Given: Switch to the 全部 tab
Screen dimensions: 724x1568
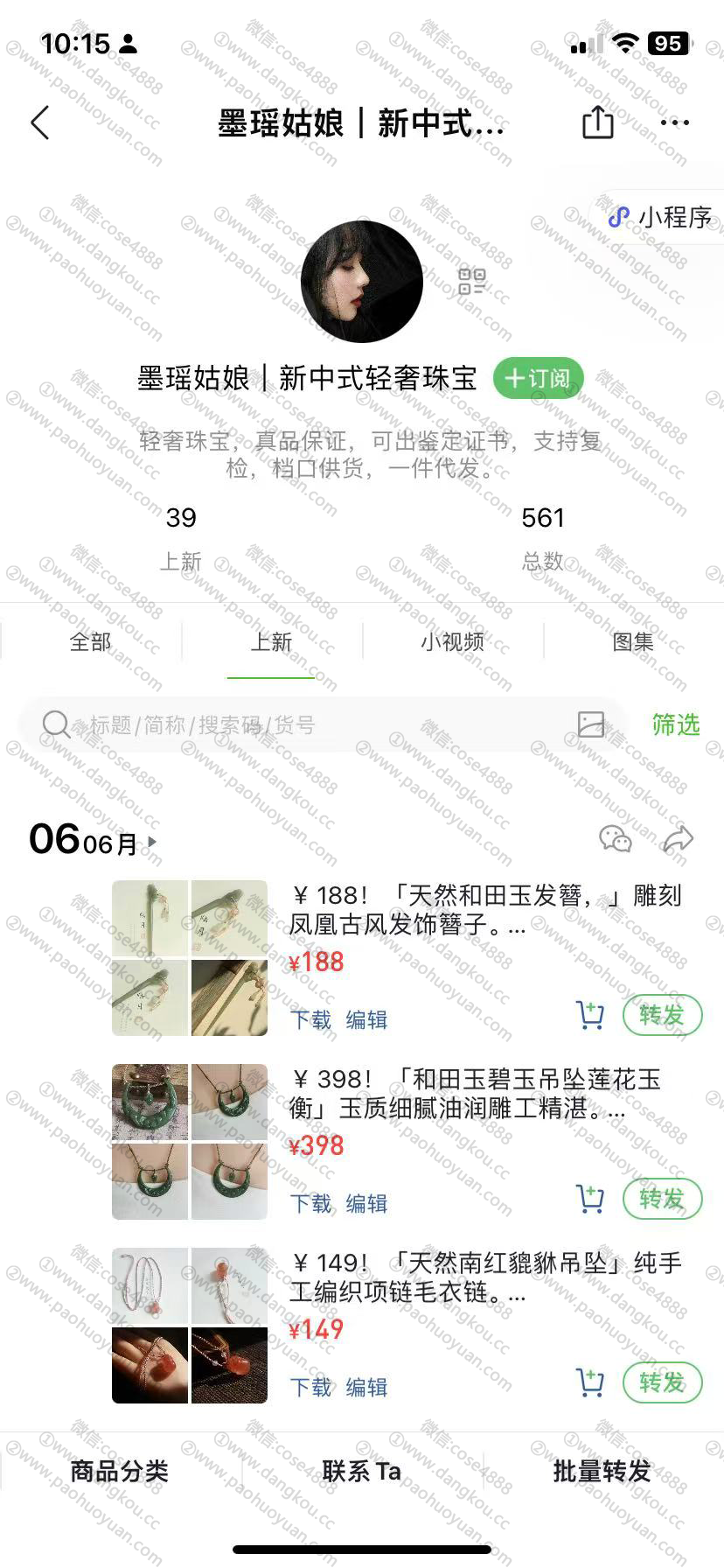Looking at the screenshot, I should pos(91,642).
